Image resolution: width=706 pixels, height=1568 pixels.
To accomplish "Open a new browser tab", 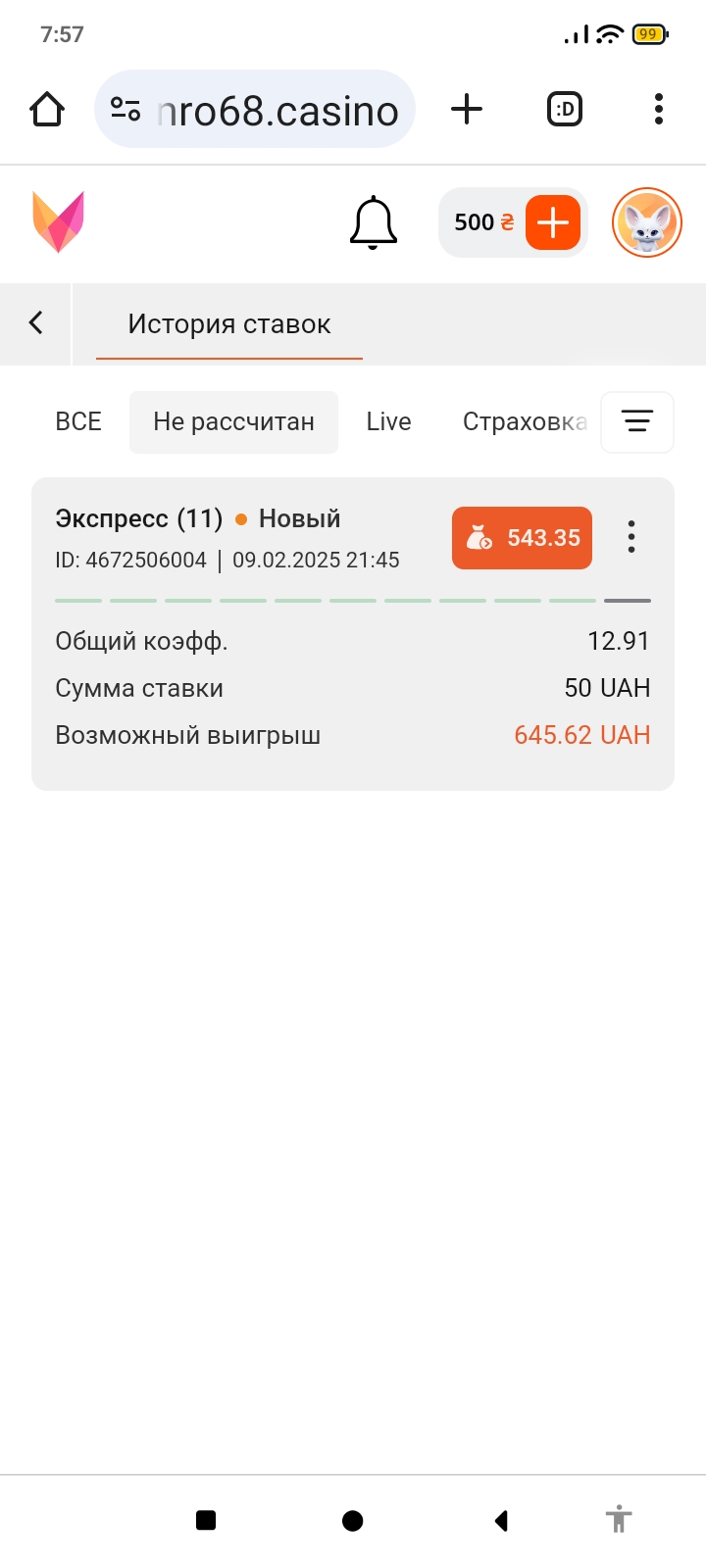I will (x=467, y=109).
